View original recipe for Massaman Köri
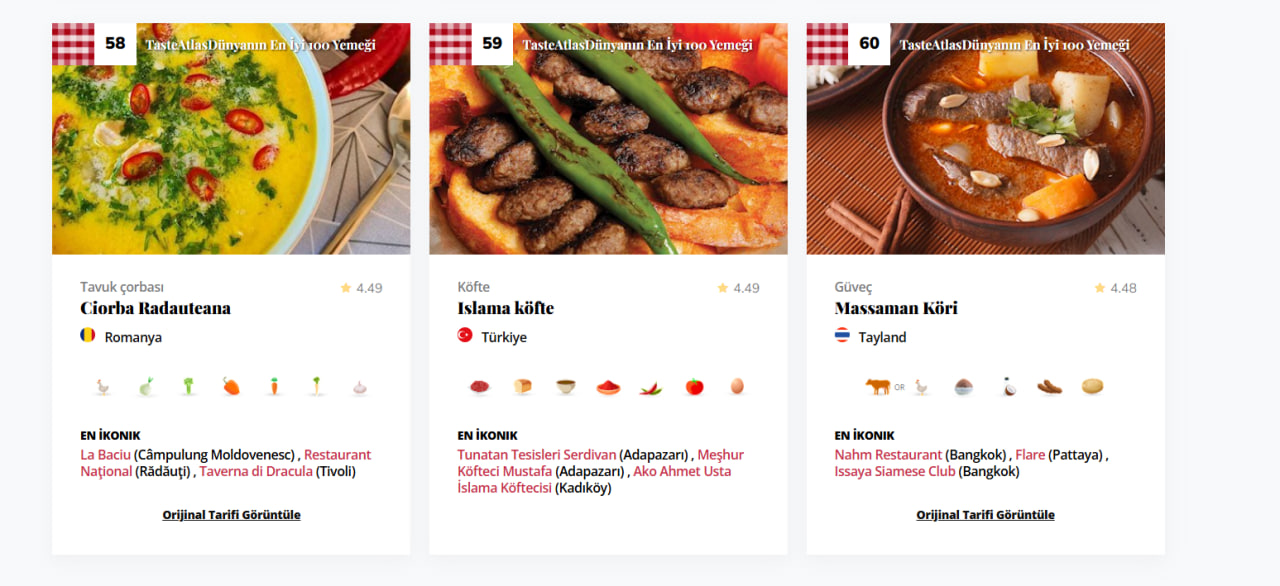 [x=985, y=515]
